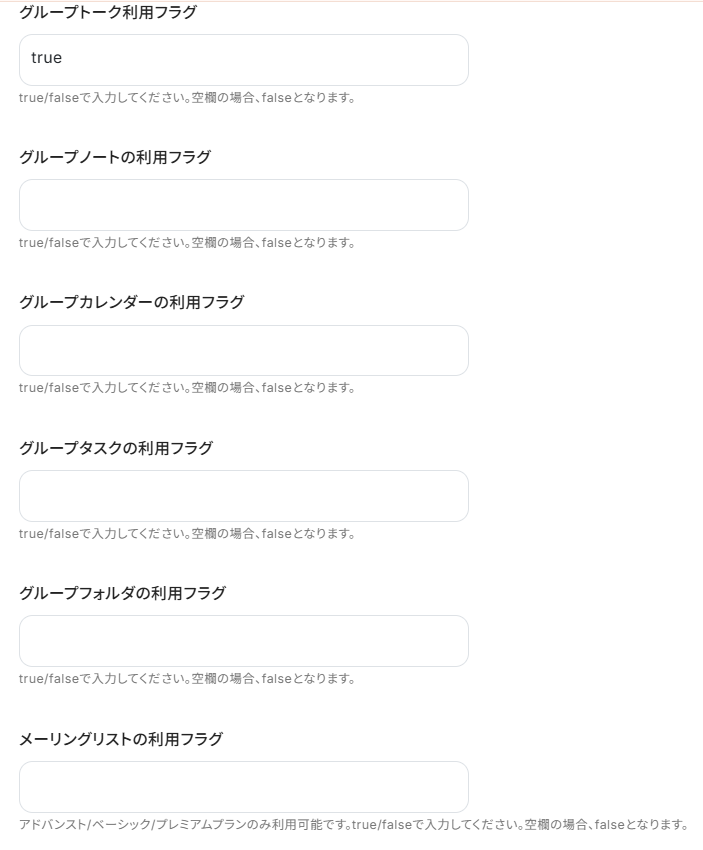Screen dimensions: 703x850
Task: Select the グループカレンダーの利用フラグ text box
Action: (x=243, y=350)
